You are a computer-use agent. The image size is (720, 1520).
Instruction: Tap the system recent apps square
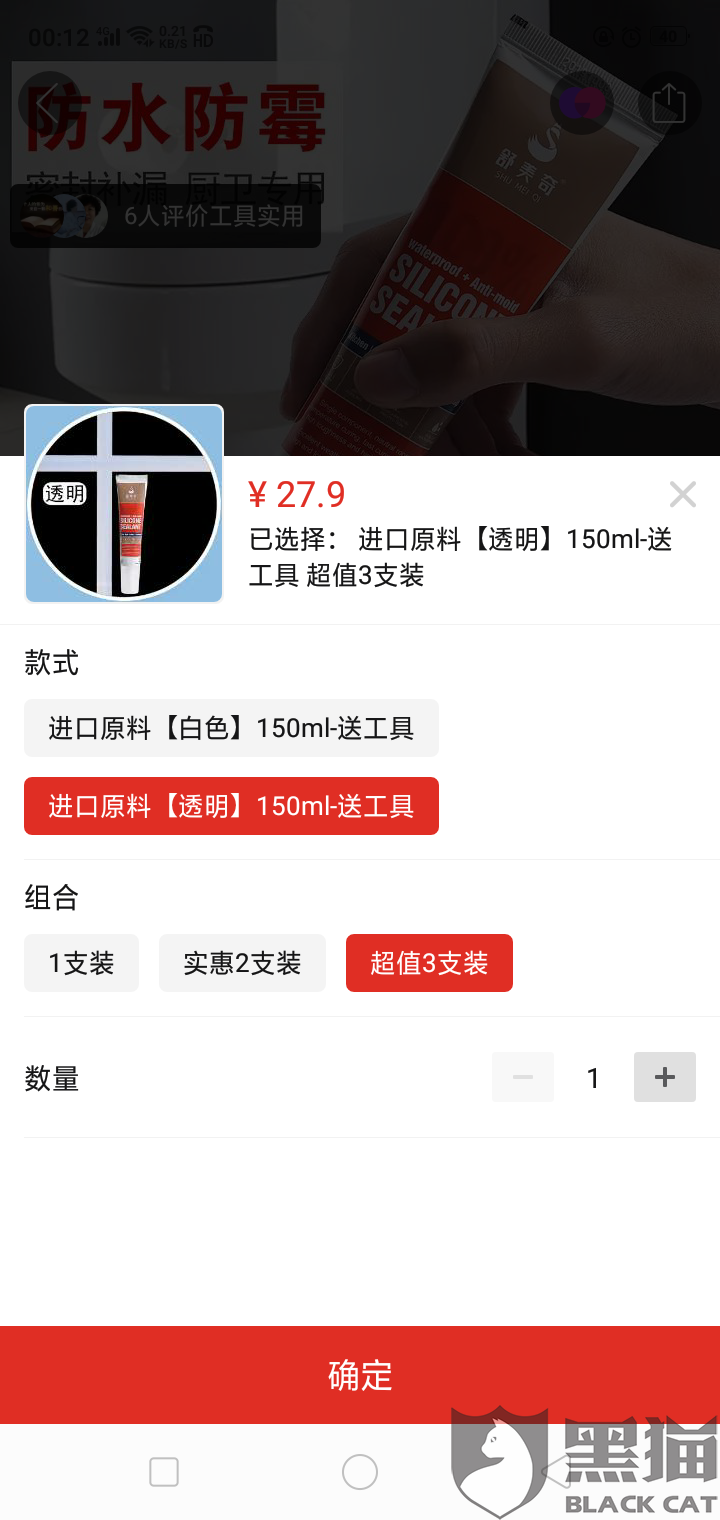tap(164, 1472)
